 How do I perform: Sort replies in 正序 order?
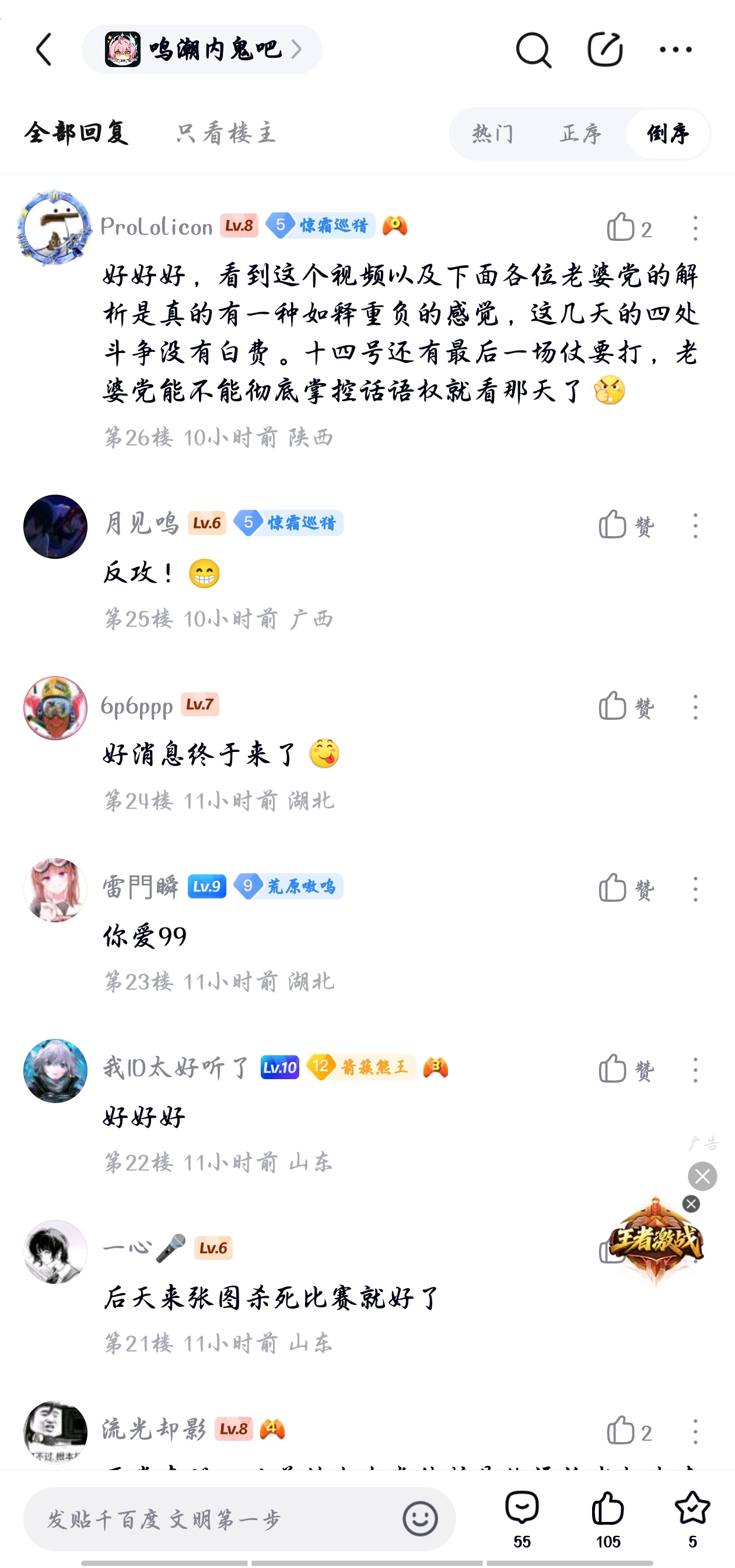tap(580, 134)
